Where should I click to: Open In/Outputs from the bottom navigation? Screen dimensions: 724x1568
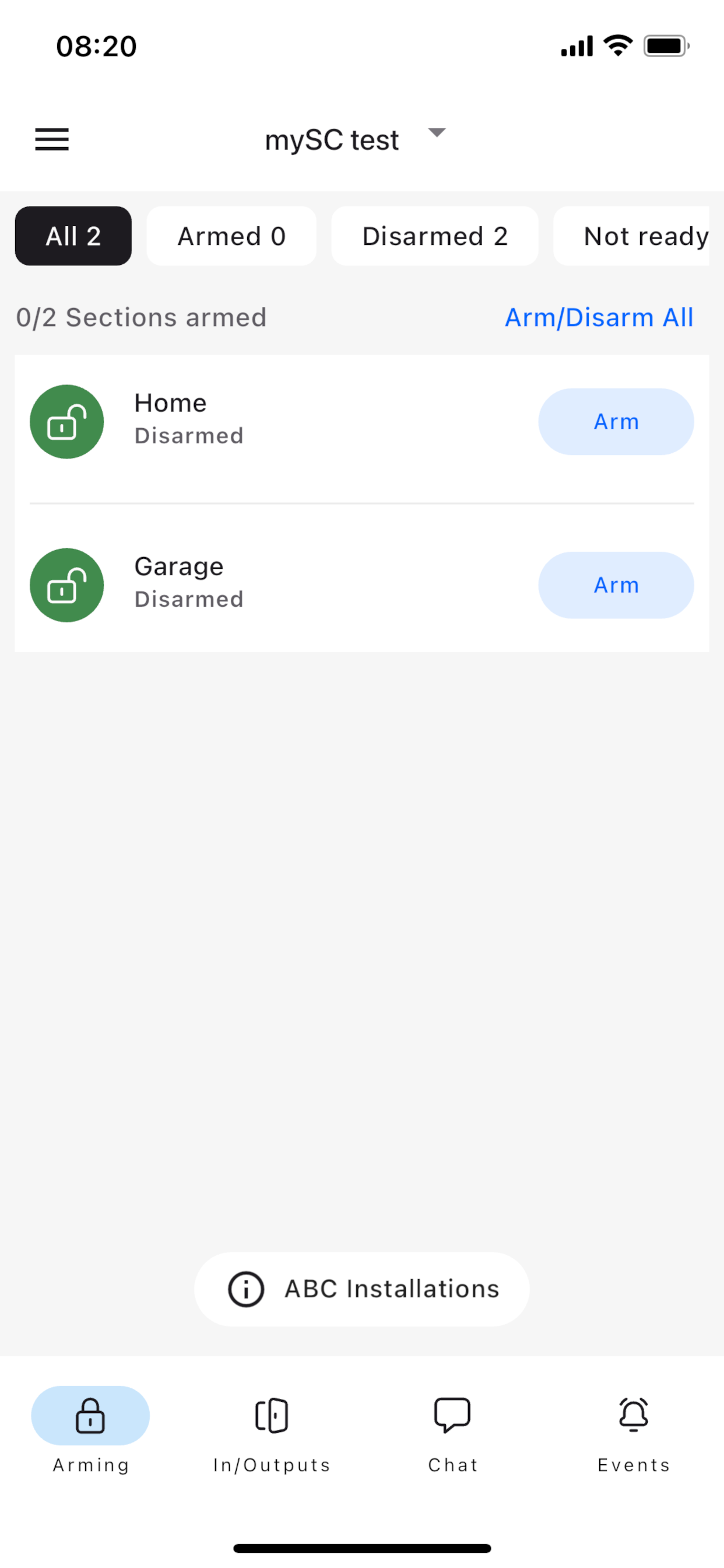click(271, 1415)
